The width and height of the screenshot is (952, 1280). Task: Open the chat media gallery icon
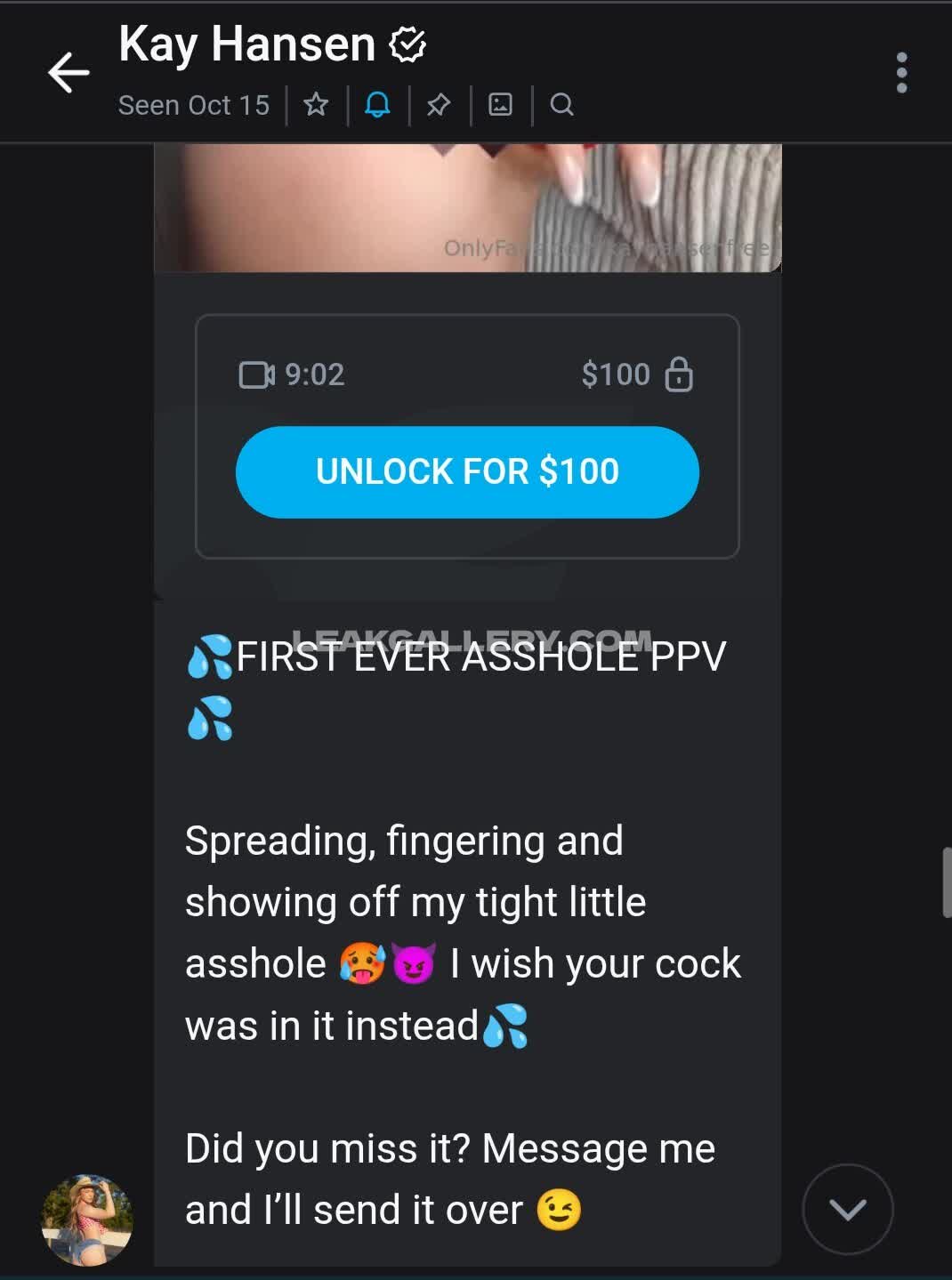[500, 105]
